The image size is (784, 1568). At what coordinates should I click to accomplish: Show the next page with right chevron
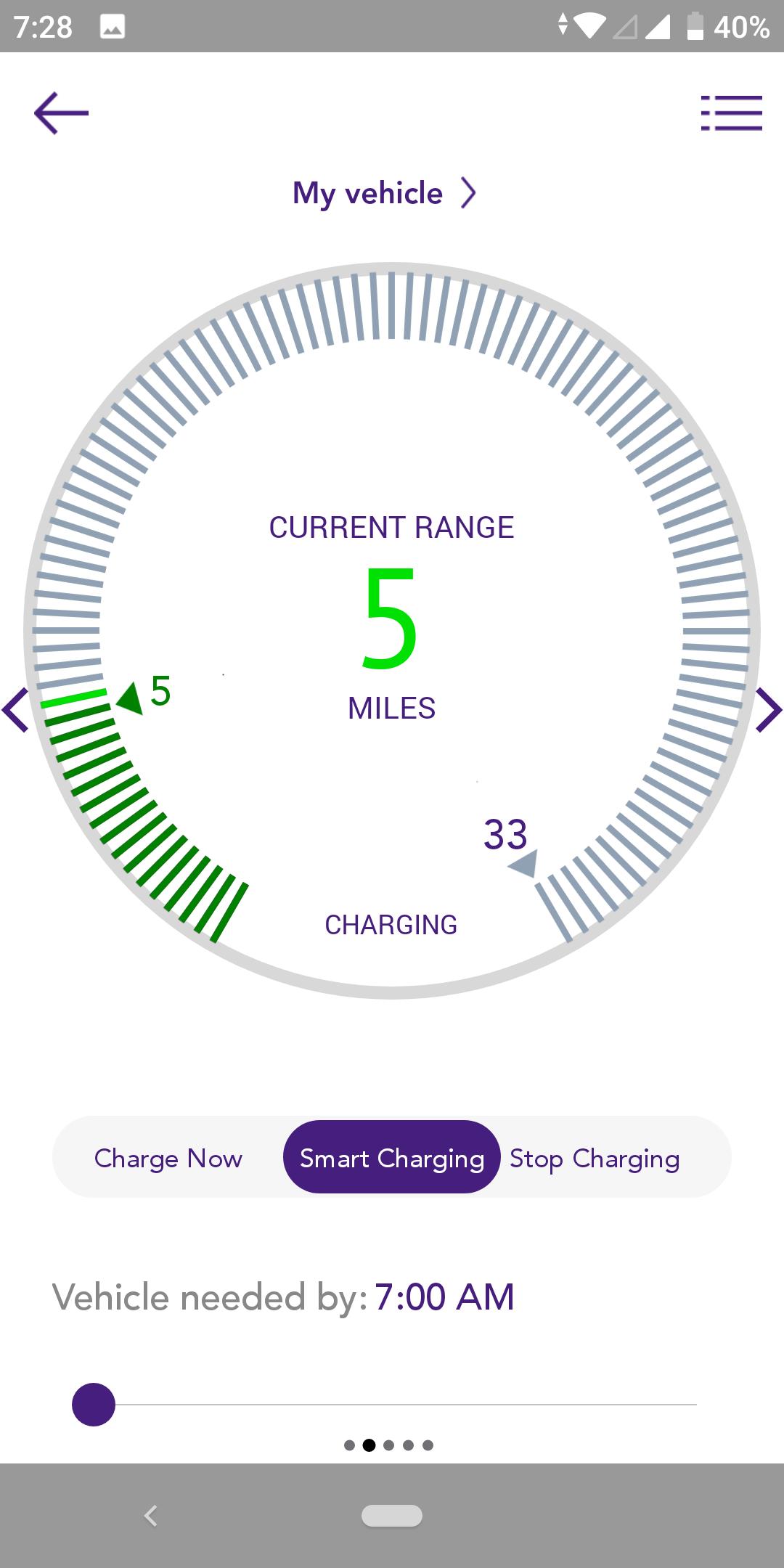[x=768, y=710]
